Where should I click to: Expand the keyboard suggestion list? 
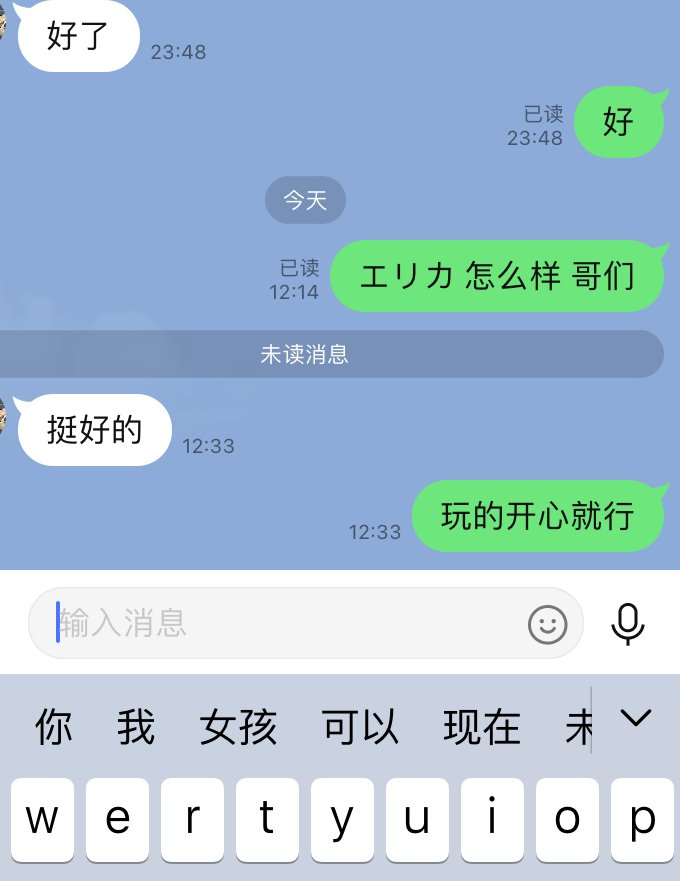point(636,718)
